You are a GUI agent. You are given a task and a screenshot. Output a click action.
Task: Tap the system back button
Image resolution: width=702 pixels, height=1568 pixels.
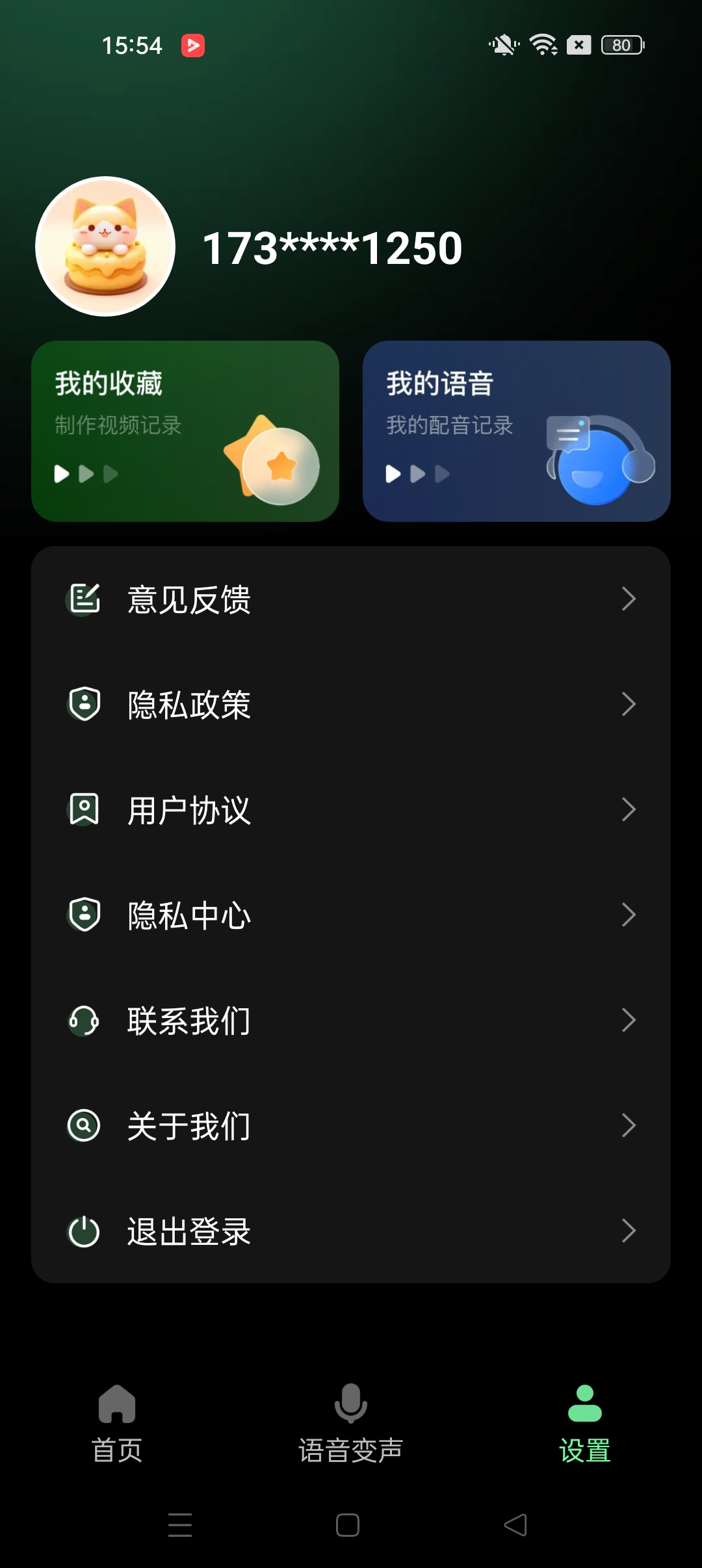[516, 1524]
